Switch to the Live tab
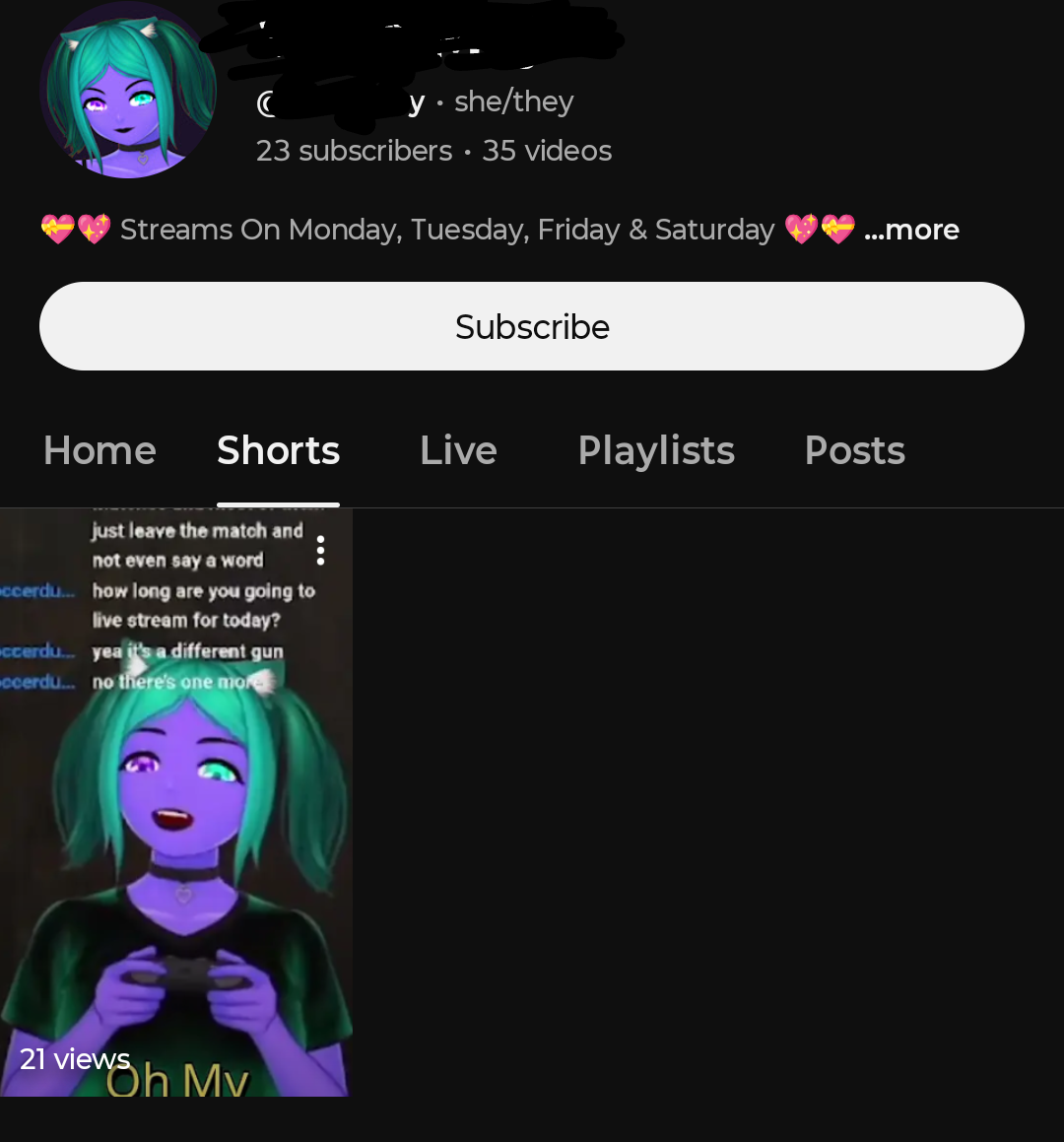Screen dimensions: 1064x1142 click(x=458, y=451)
